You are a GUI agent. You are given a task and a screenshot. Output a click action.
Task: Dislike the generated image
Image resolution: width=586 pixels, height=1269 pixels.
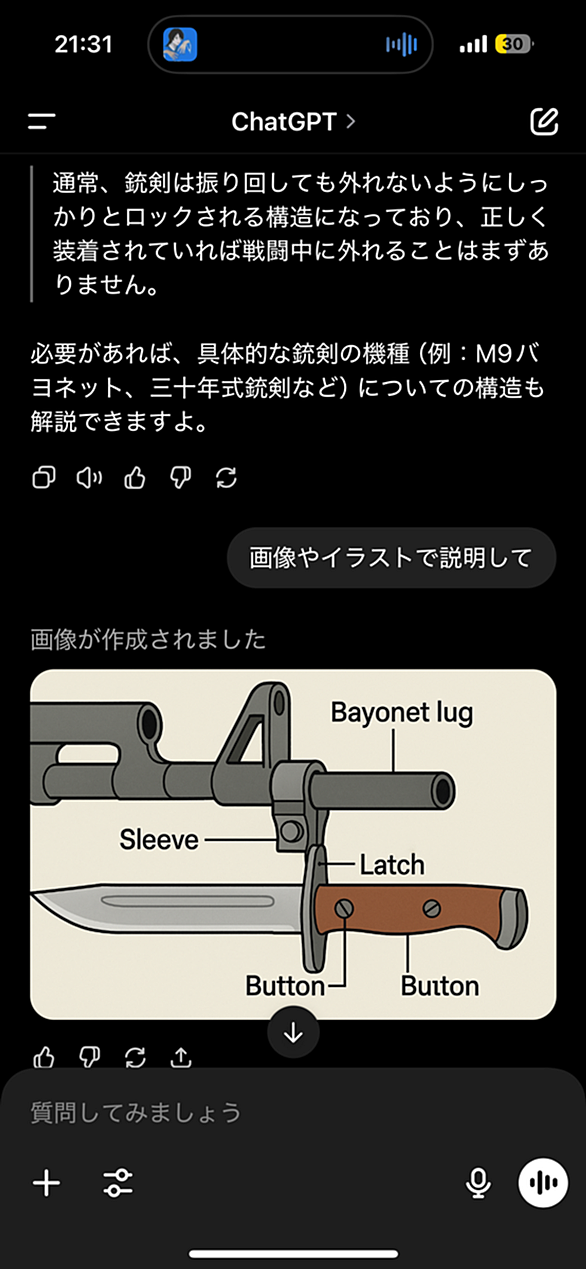click(90, 1057)
